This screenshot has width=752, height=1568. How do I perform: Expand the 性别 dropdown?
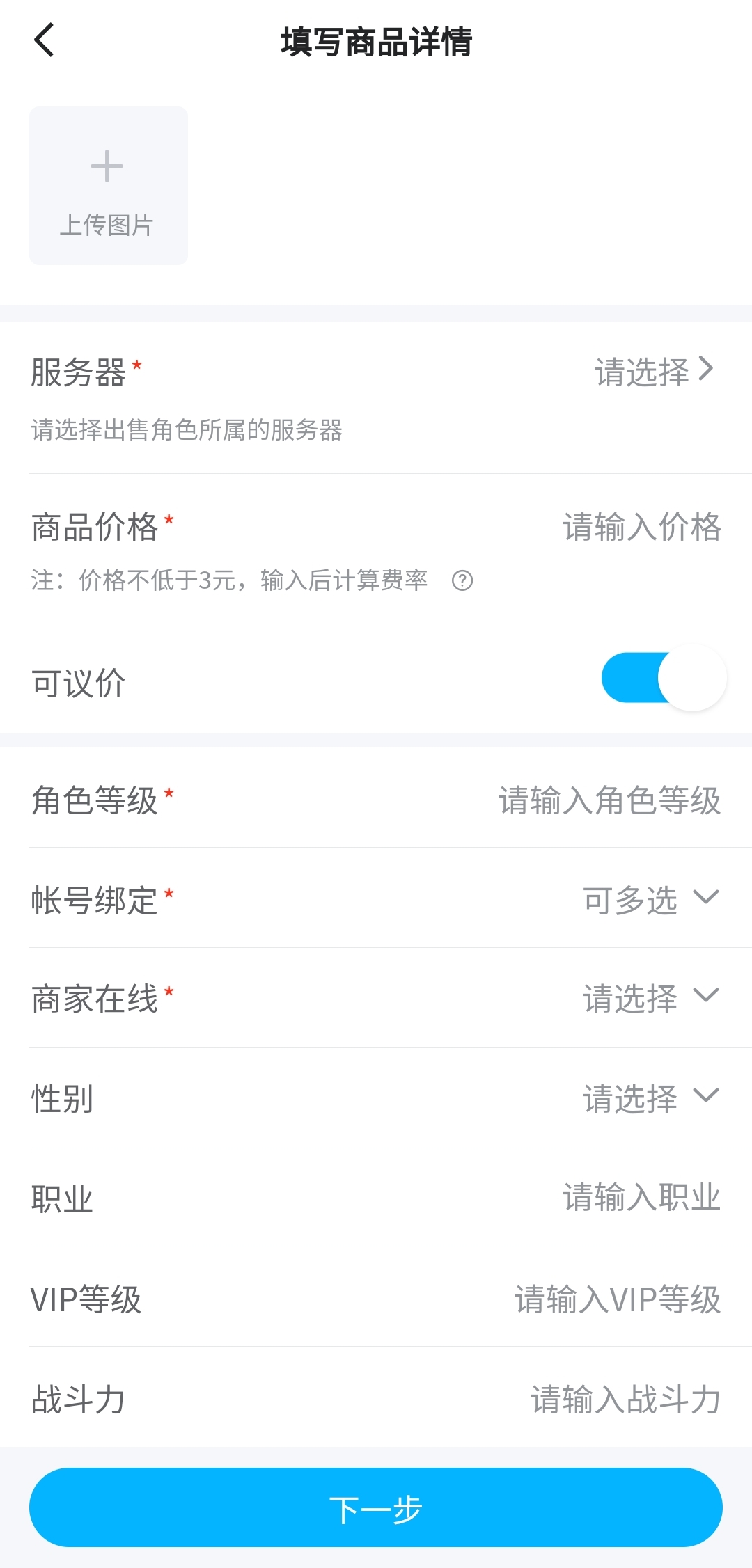[650, 1098]
